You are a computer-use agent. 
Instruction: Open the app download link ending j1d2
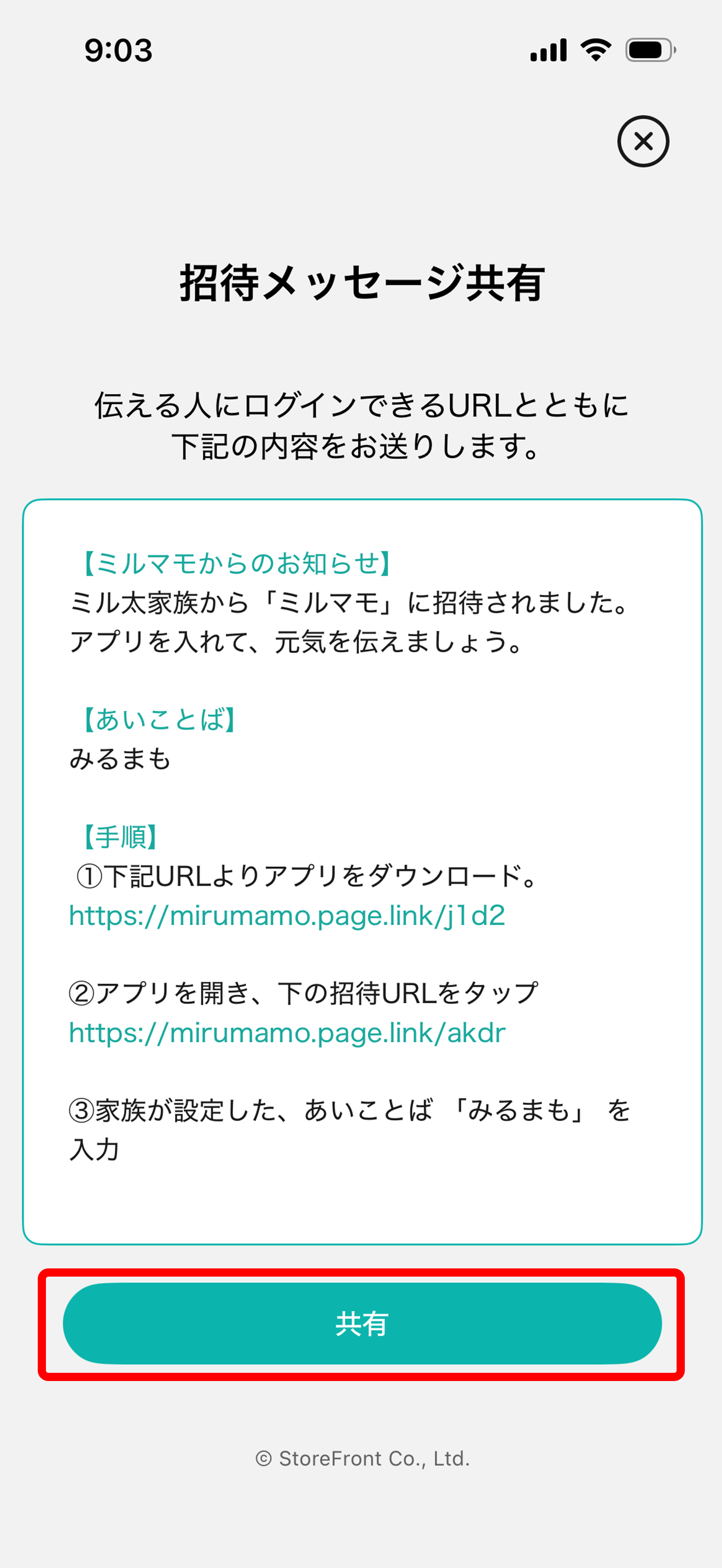(x=287, y=915)
